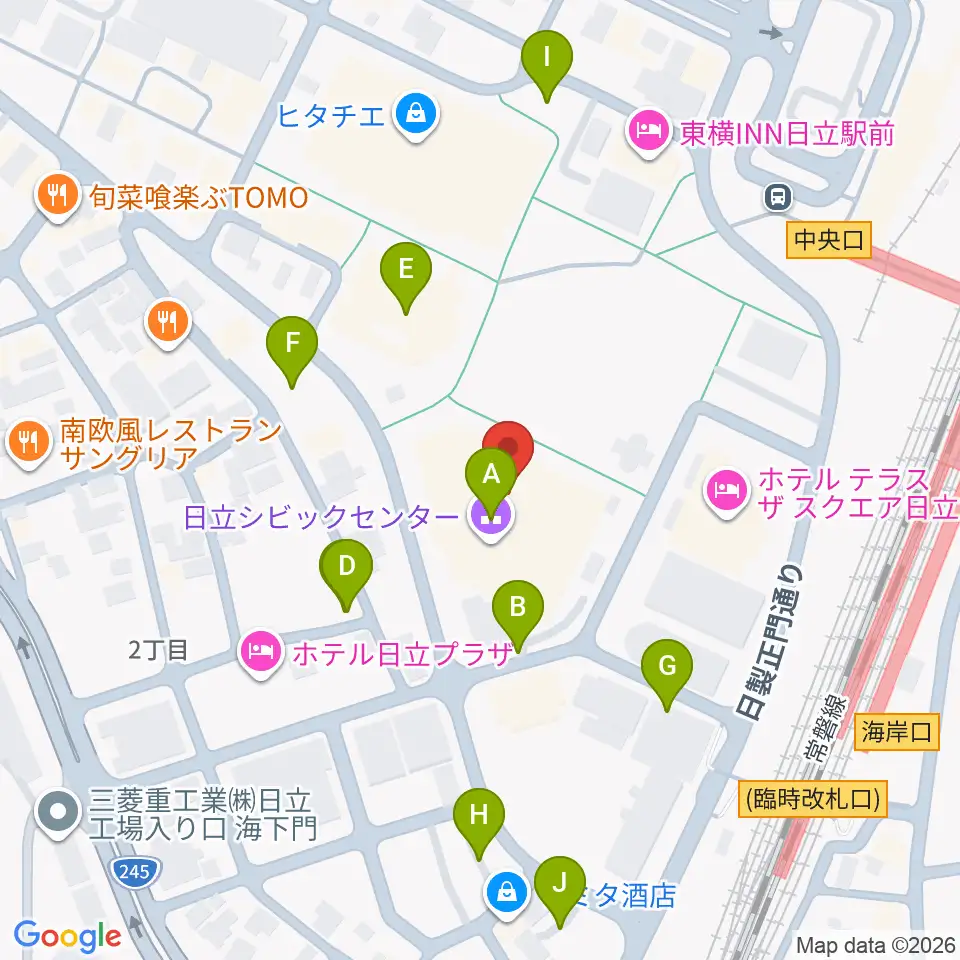
Task: Select the 旬菜喰楽ぶTOMO restaurant pin
Action: [58, 197]
